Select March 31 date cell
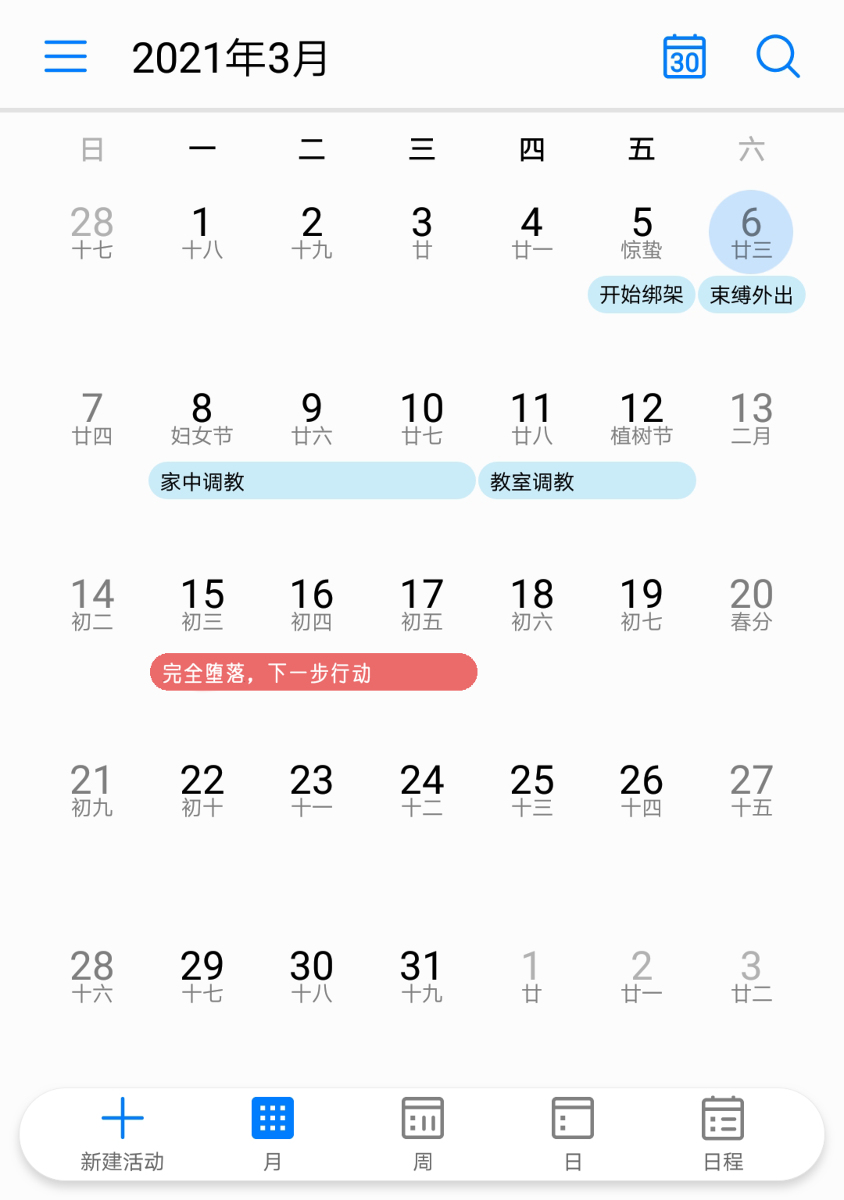The width and height of the screenshot is (844, 1200). click(421, 976)
